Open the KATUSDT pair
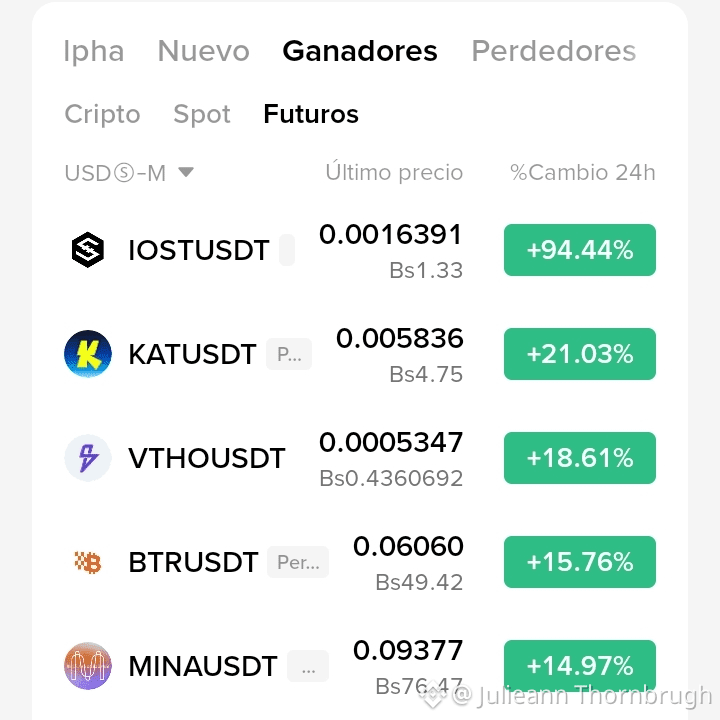This screenshot has width=720, height=720. click(360, 354)
